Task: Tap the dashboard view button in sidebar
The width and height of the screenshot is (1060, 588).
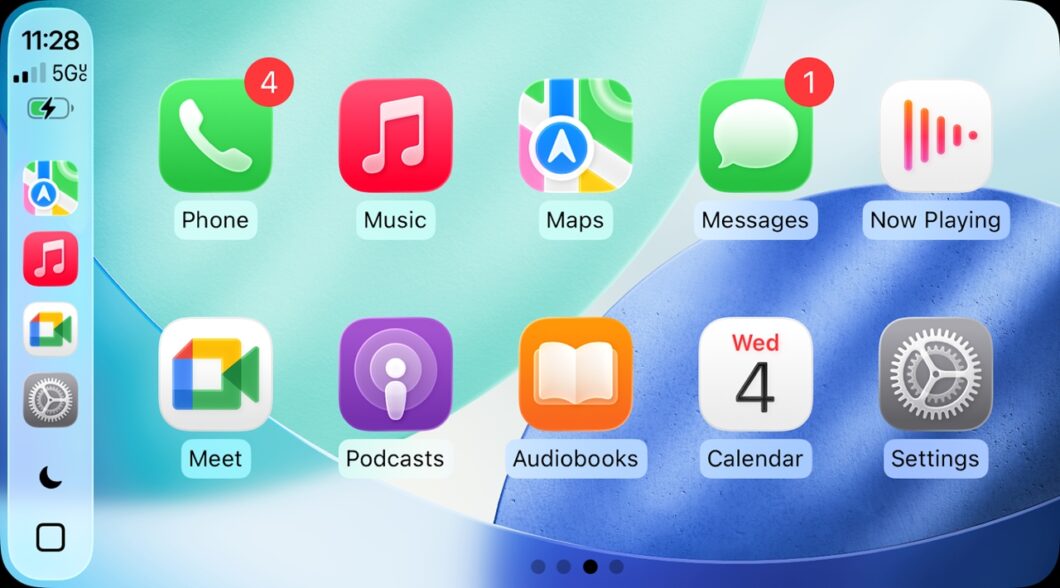Action: pyautogui.click(x=50, y=537)
